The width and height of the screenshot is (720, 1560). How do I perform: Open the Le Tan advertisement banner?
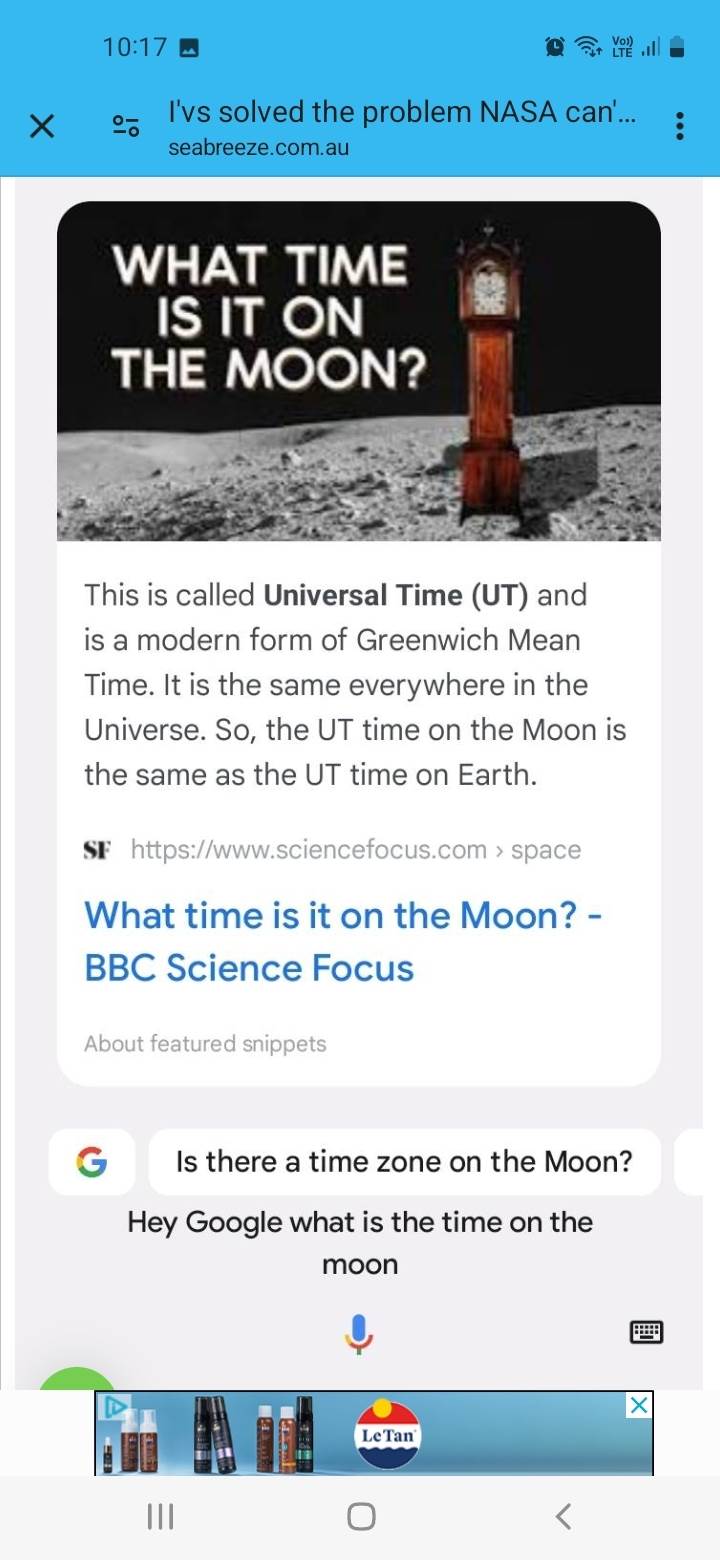click(390, 1434)
